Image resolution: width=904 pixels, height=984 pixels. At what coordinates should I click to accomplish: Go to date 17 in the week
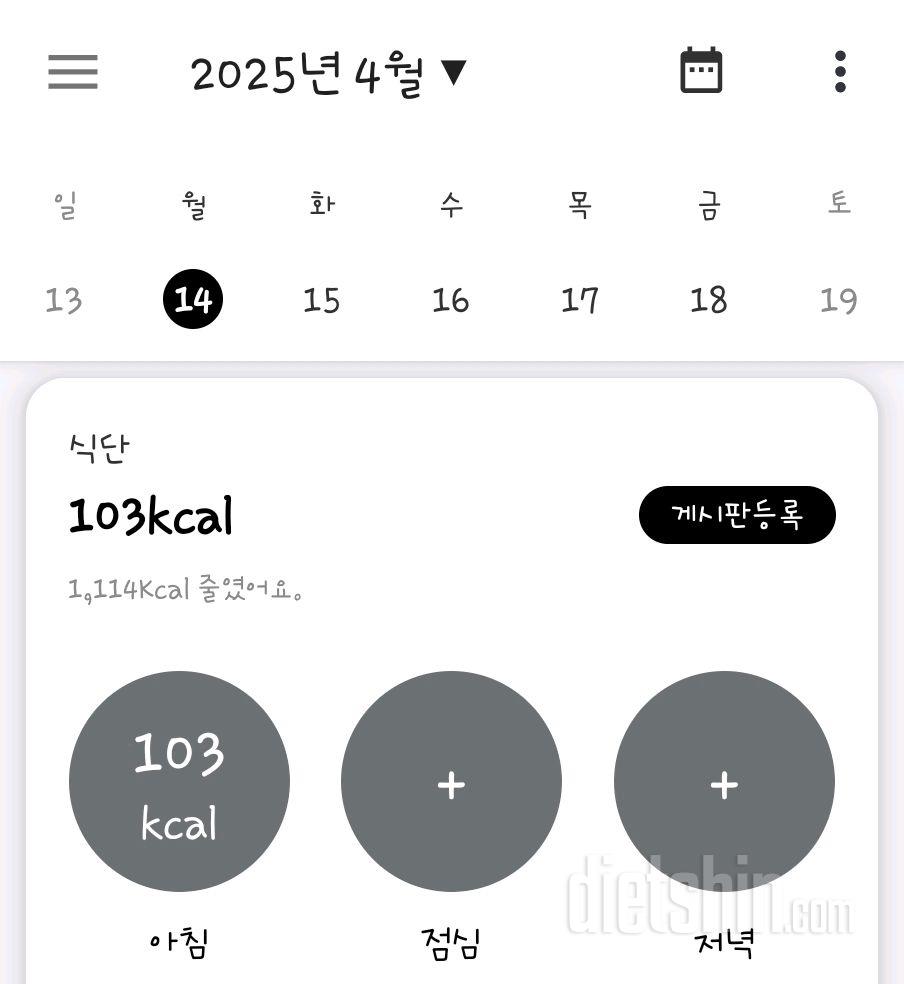(x=580, y=300)
